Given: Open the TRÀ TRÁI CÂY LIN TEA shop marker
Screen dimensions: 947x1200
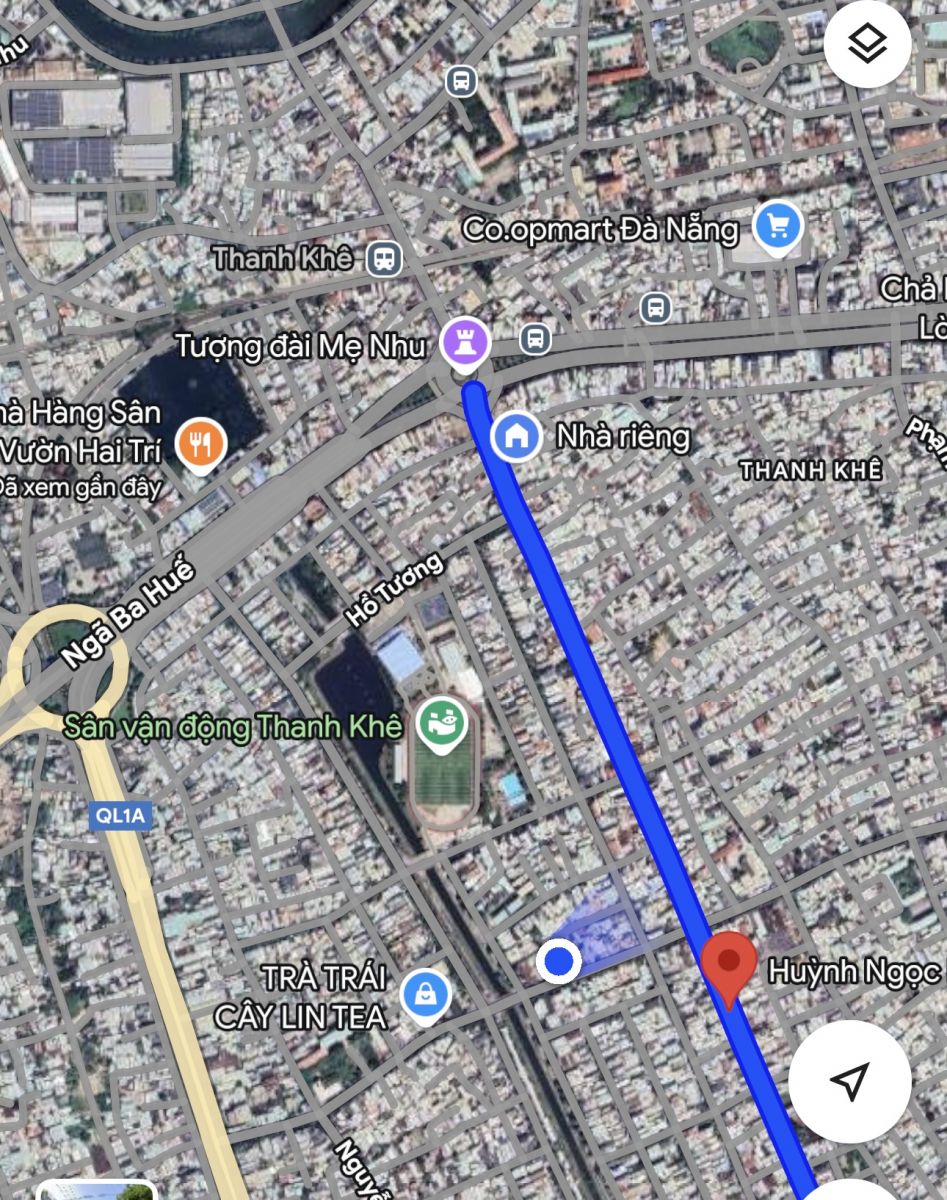Looking at the screenshot, I should (x=426, y=994).
